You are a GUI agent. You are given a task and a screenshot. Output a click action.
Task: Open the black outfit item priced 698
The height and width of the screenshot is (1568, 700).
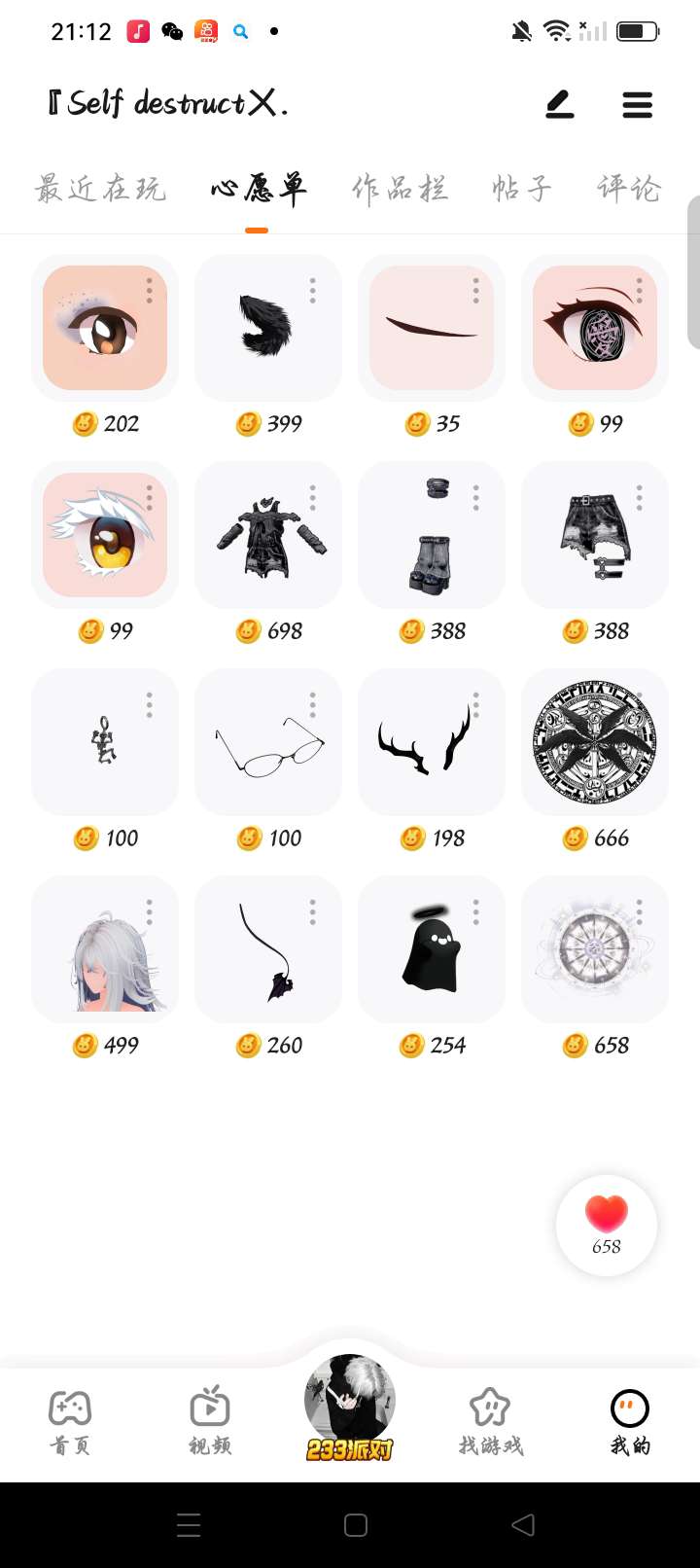pos(267,535)
